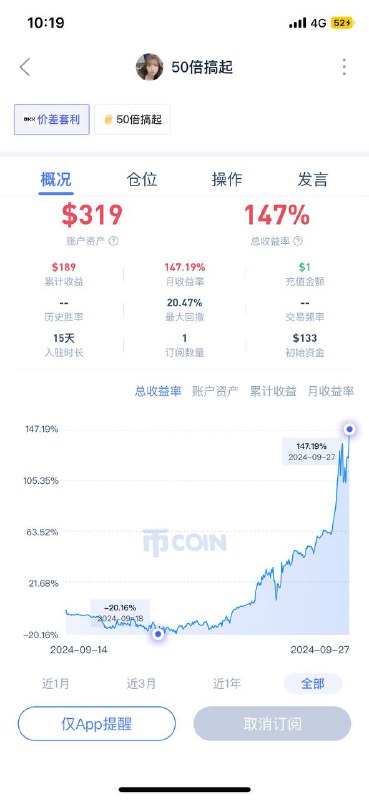The height and width of the screenshot is (800, 369).
Task: Open the three-dot overflow menu
Action: [344, 67]
